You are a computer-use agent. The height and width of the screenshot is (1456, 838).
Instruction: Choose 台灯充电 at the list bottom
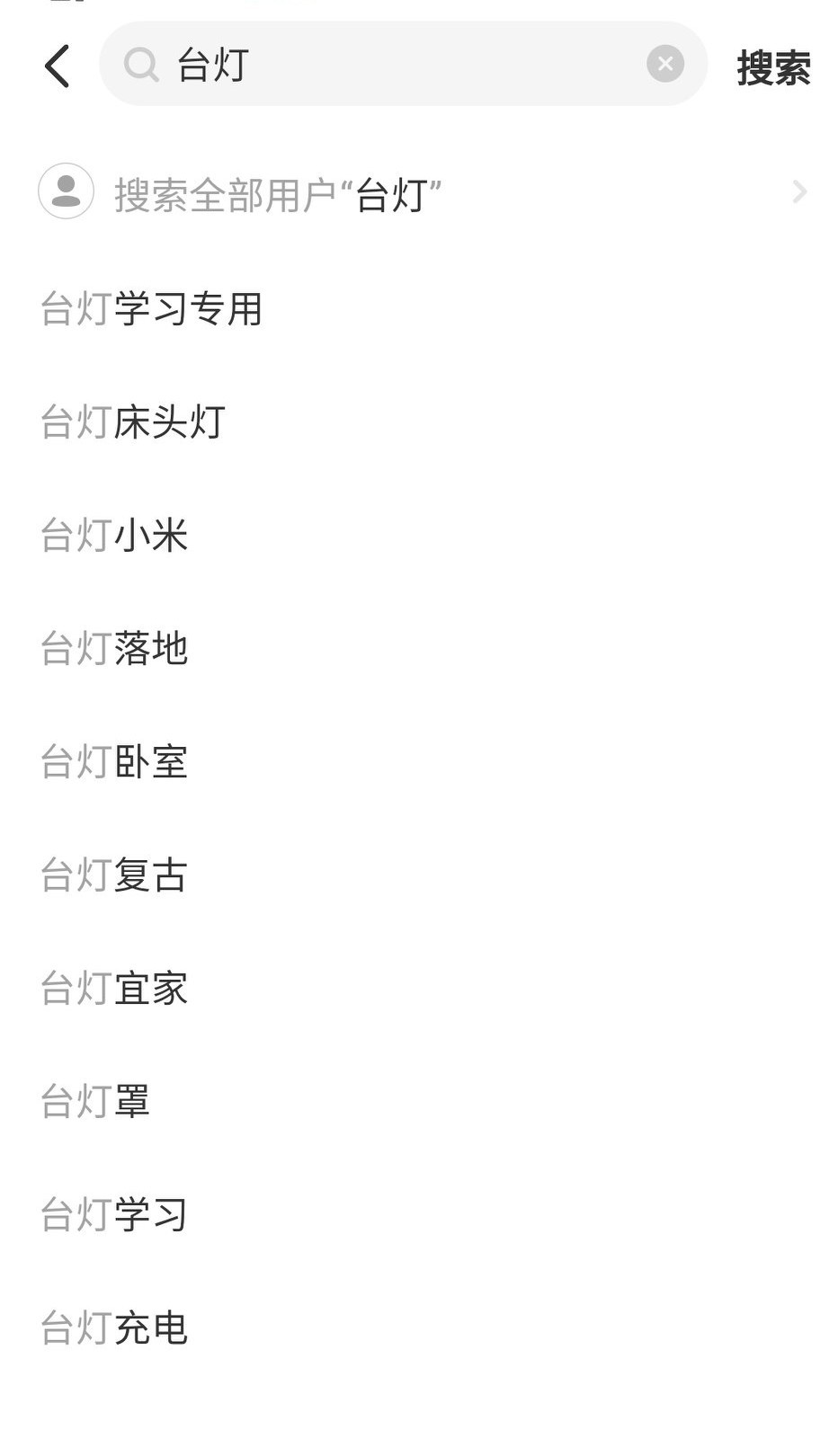pos(115,1329)
